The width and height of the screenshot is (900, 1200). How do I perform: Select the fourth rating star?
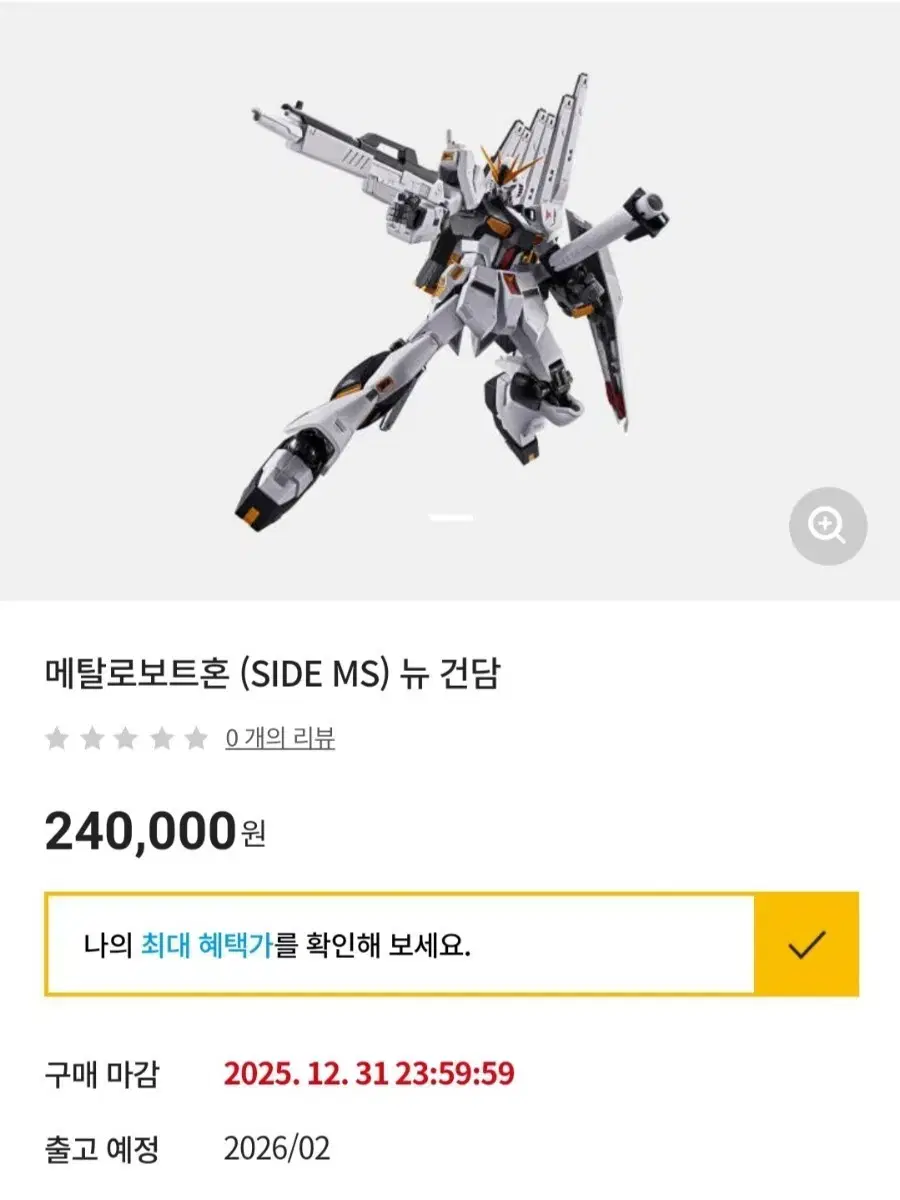pos(162,740)
